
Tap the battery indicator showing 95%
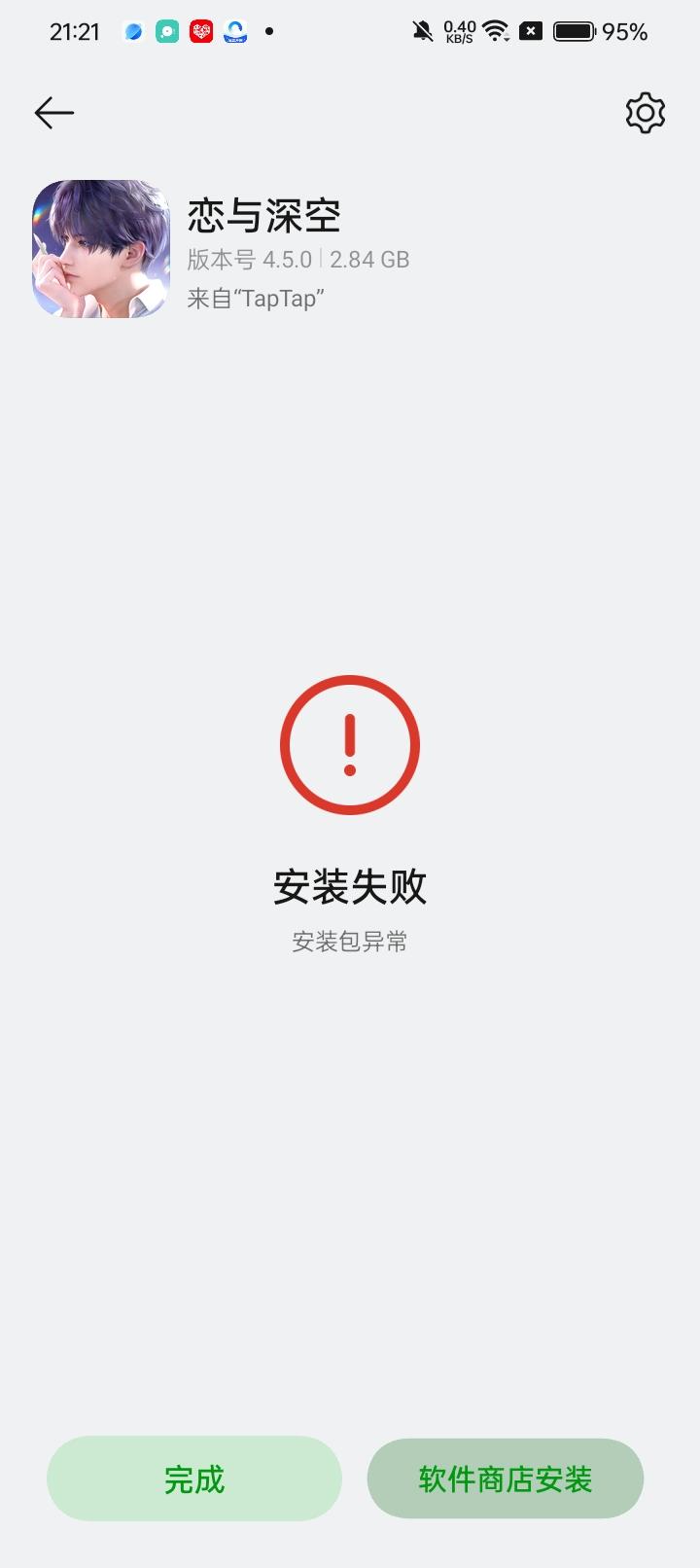(574, 30)
